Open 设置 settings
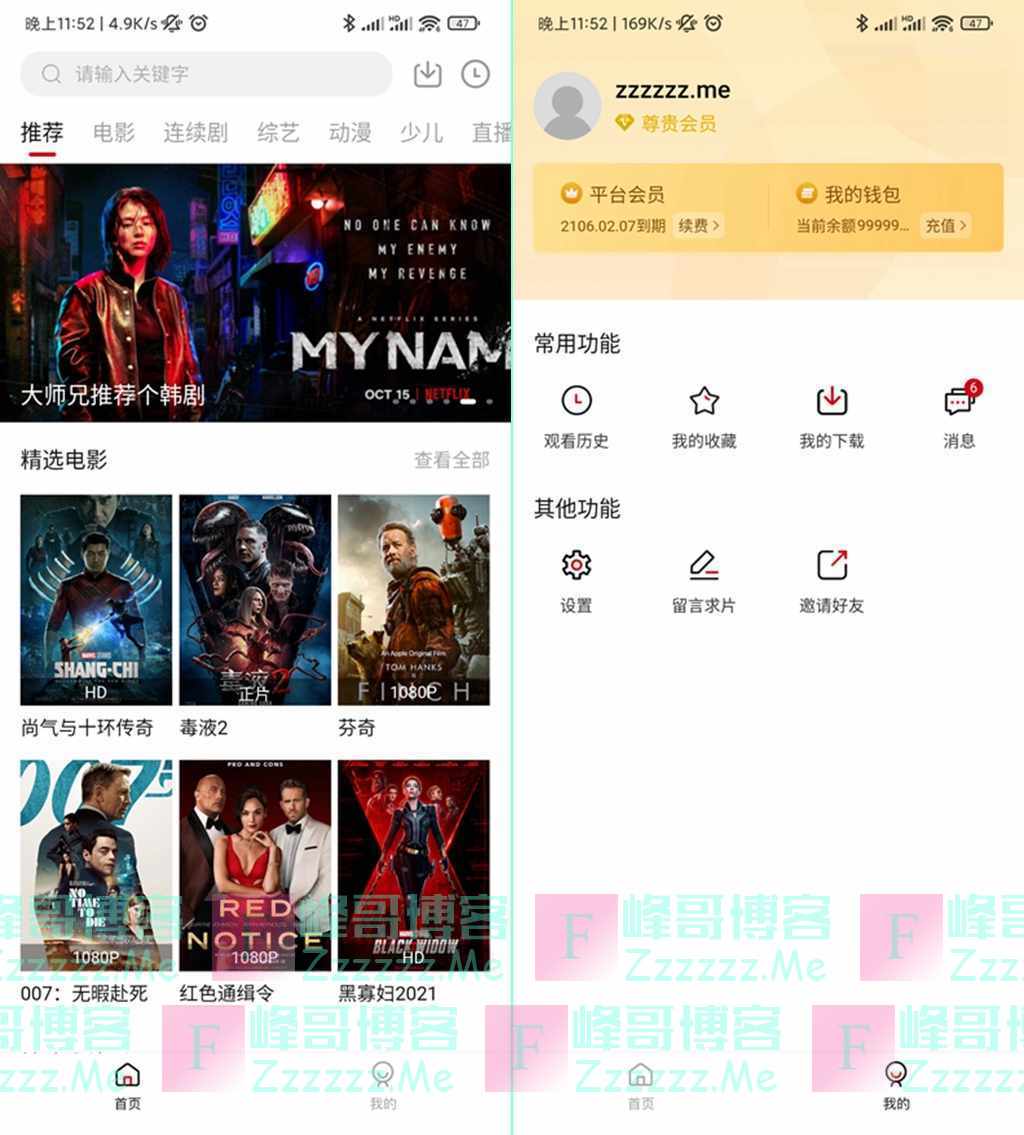 (x=576, y=580)
